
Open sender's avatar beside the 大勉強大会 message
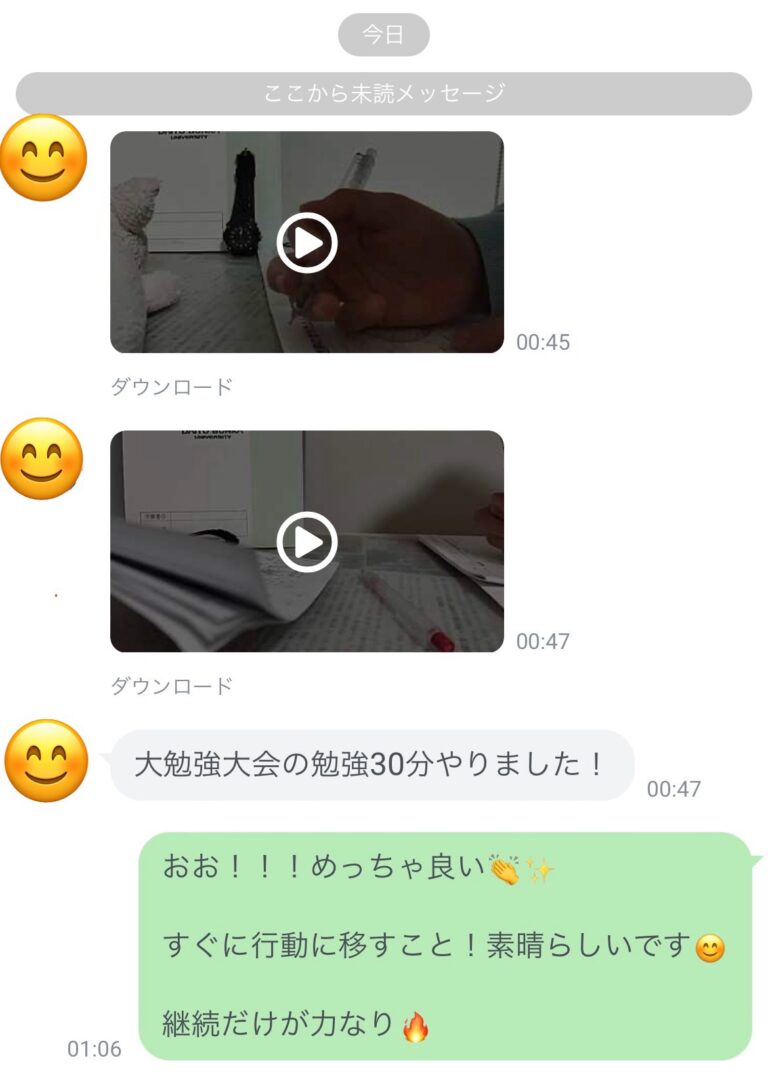[47, 760]
